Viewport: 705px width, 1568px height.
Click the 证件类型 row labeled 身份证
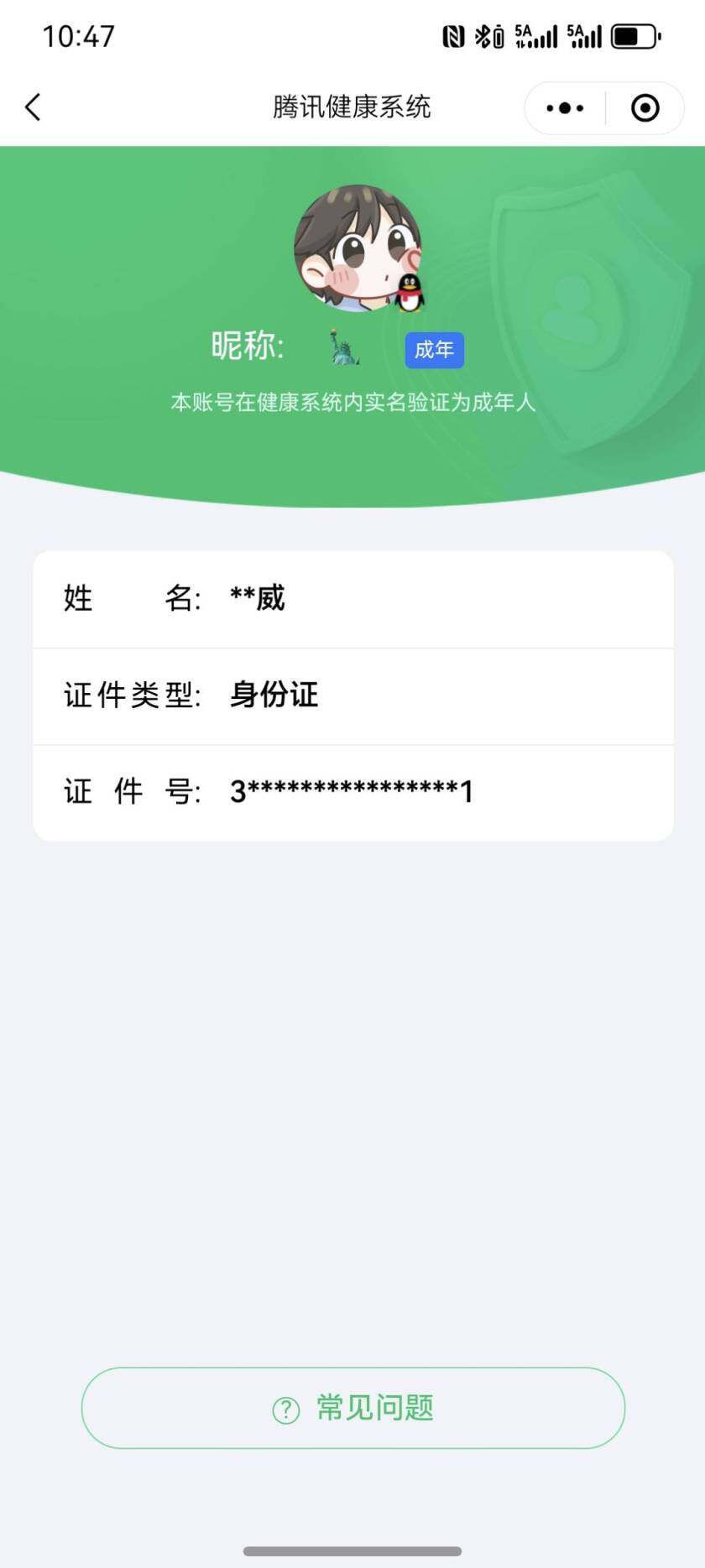tap(352, 695)
